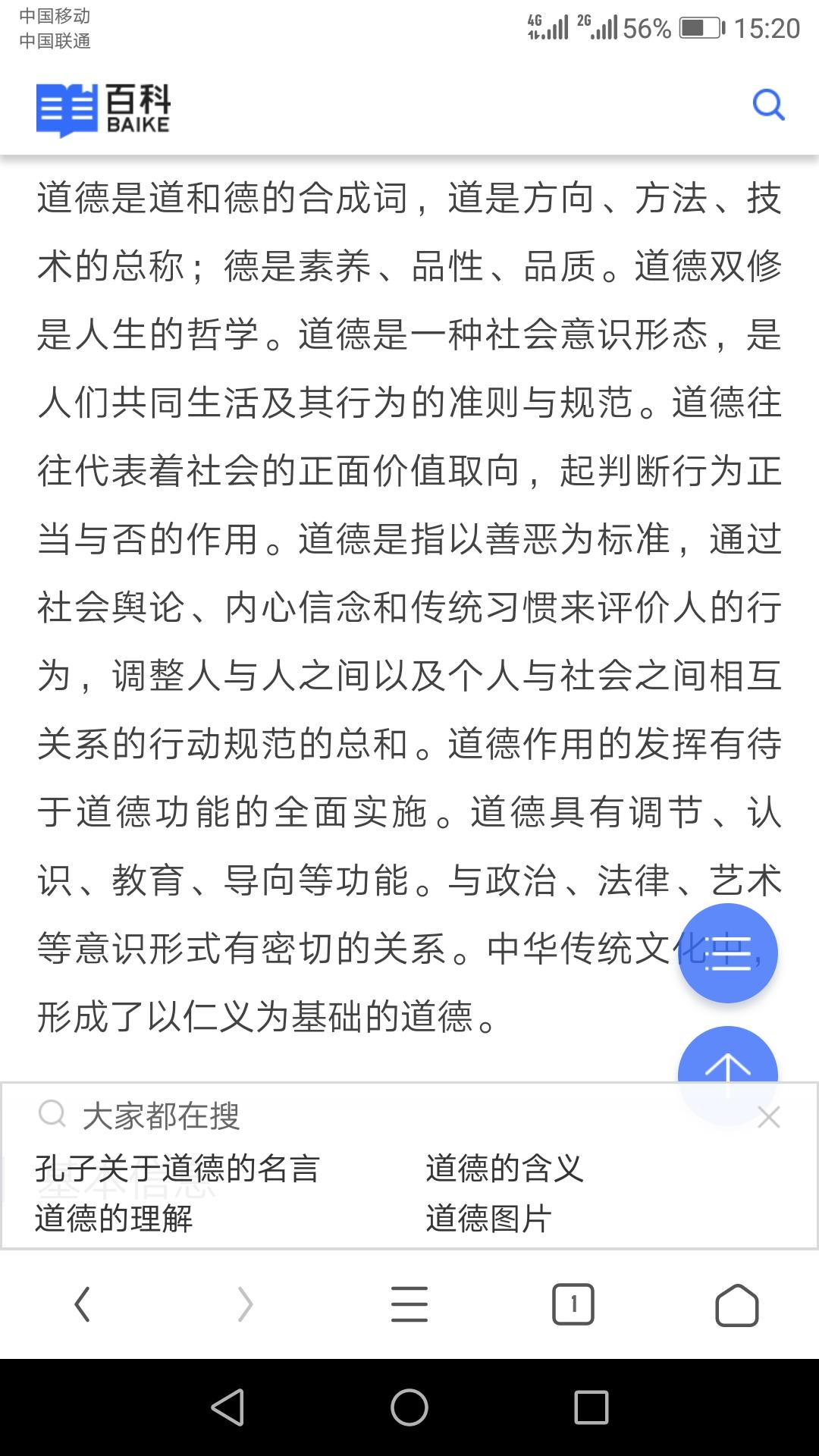Open the 道德的含义 suggested search

coord(504,1168)
